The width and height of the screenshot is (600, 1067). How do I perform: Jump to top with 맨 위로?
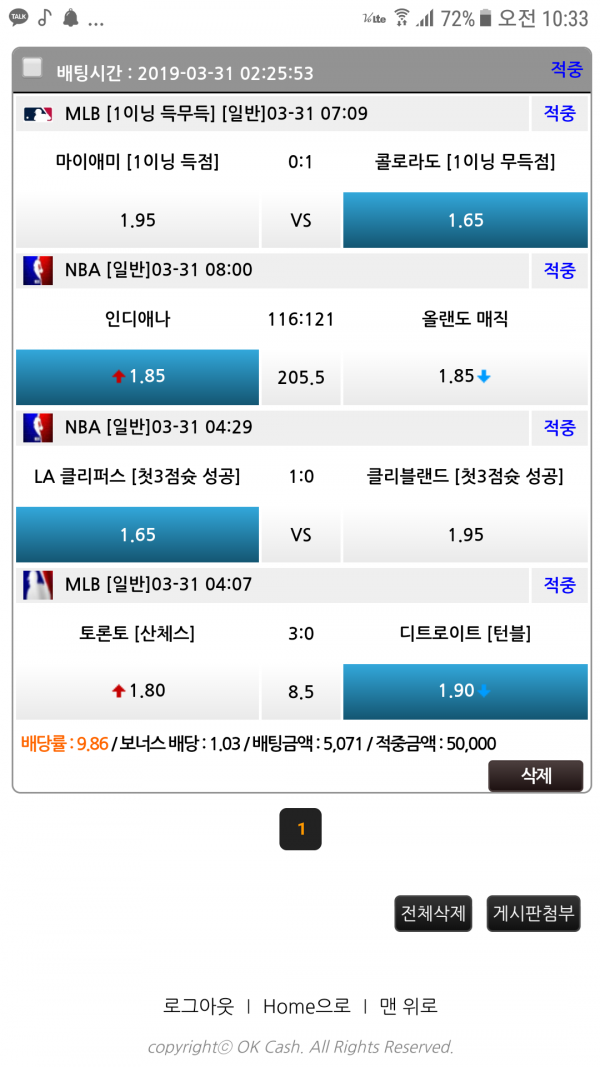(408, 1006)
